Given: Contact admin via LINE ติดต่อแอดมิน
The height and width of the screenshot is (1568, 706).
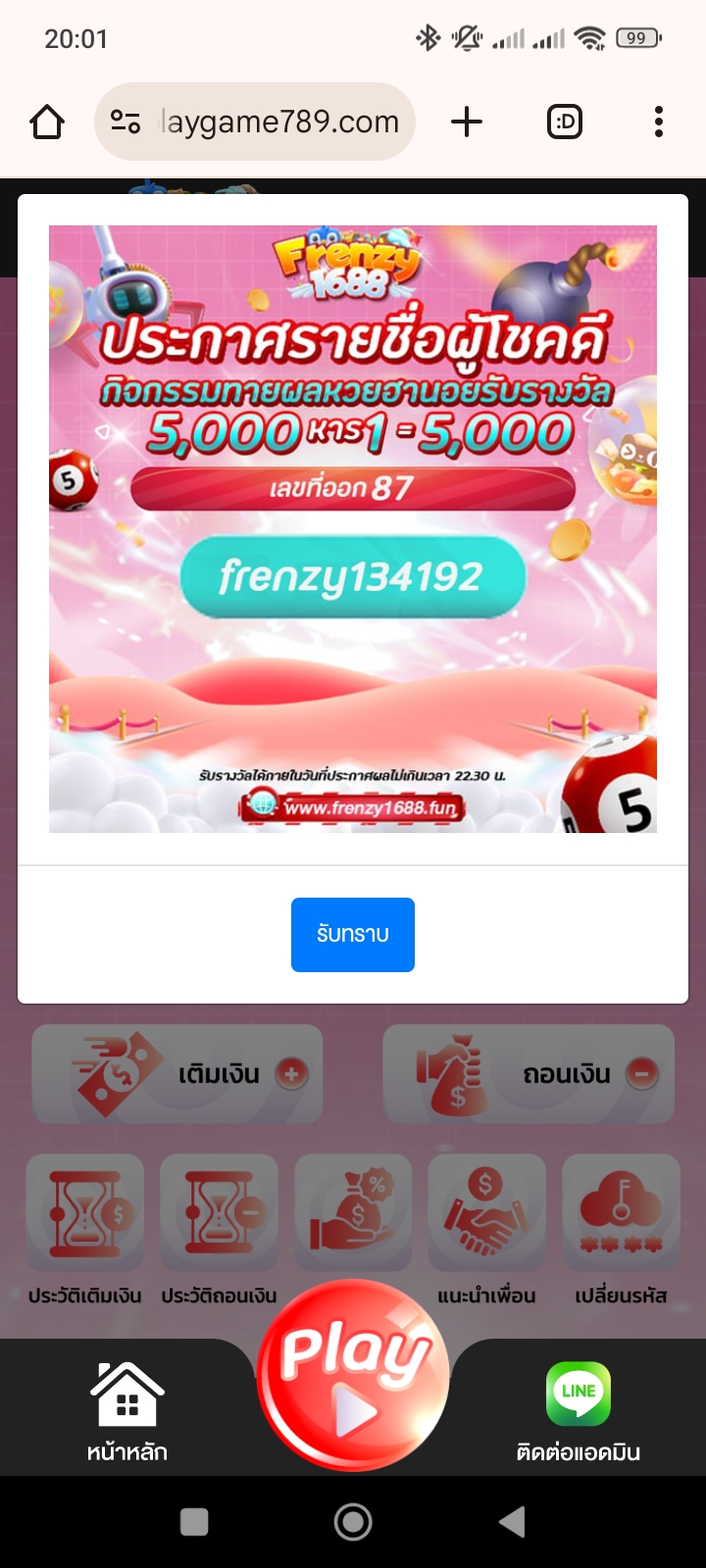Looking at the screenshot, I should (x=579, y=1411).
